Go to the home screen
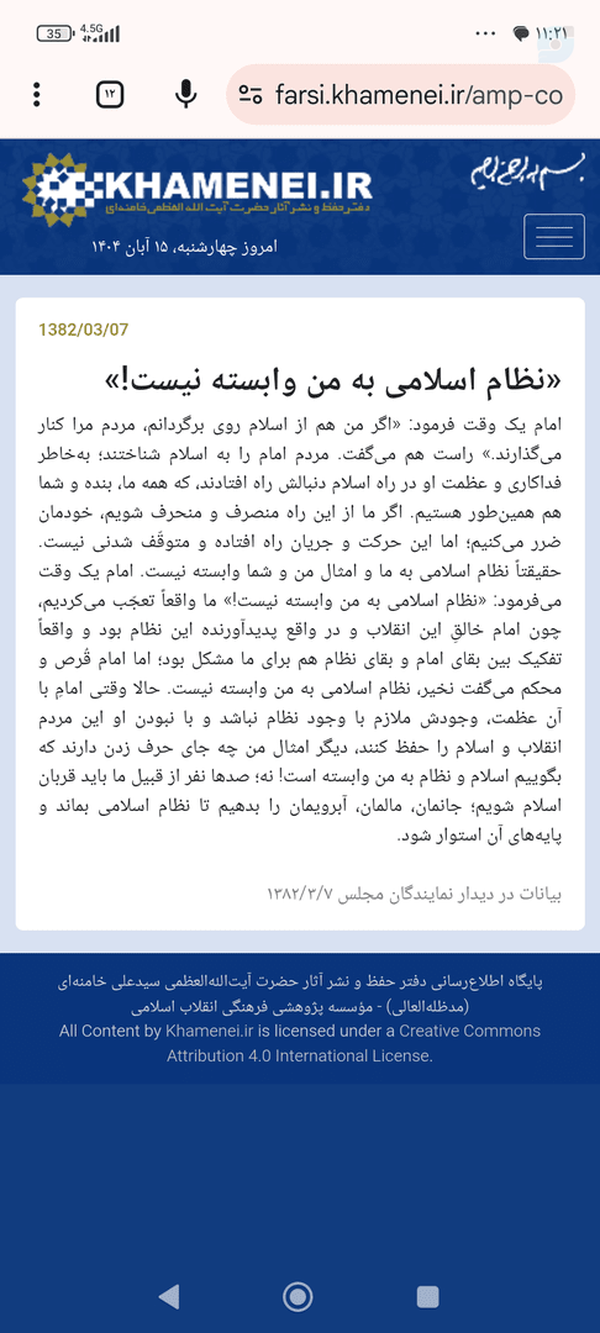Image resolution: width=600 pixels, height=1333 pixels. click(x=298, y=1297)
